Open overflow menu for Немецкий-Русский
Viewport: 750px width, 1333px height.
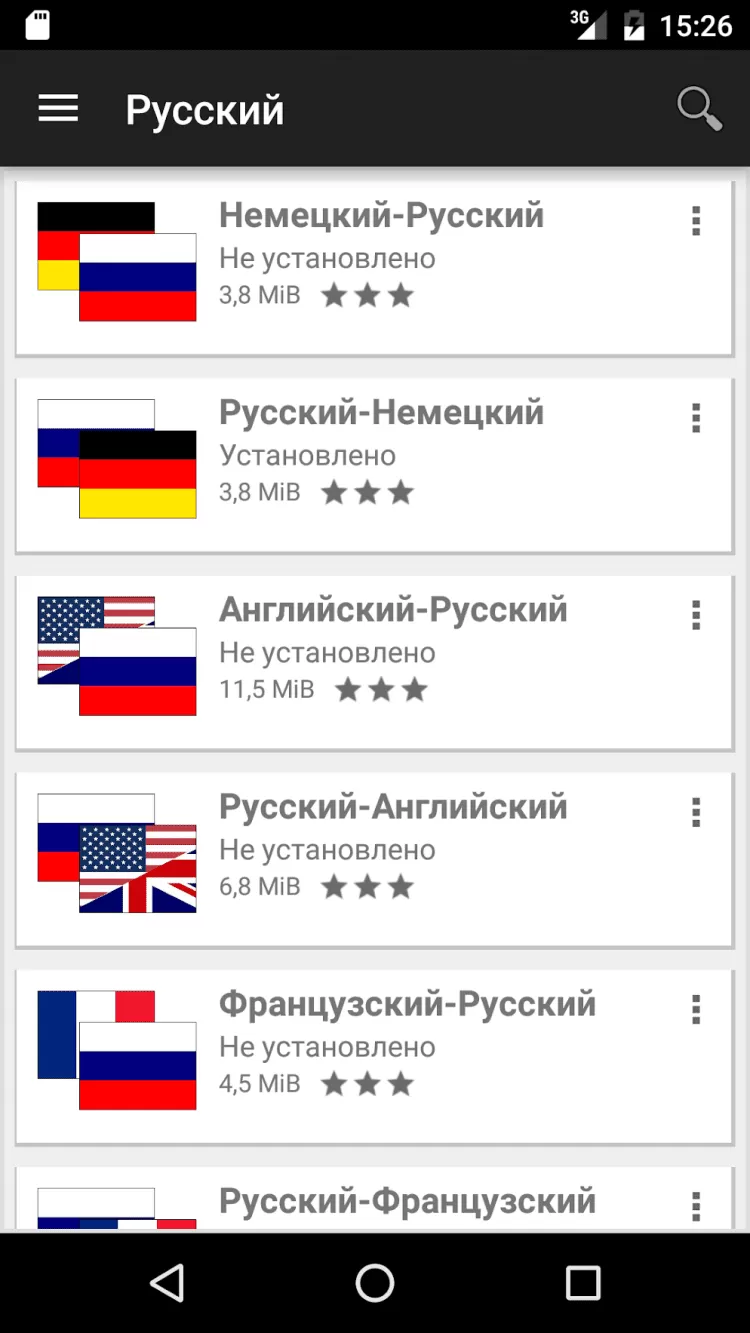point(696,221)
